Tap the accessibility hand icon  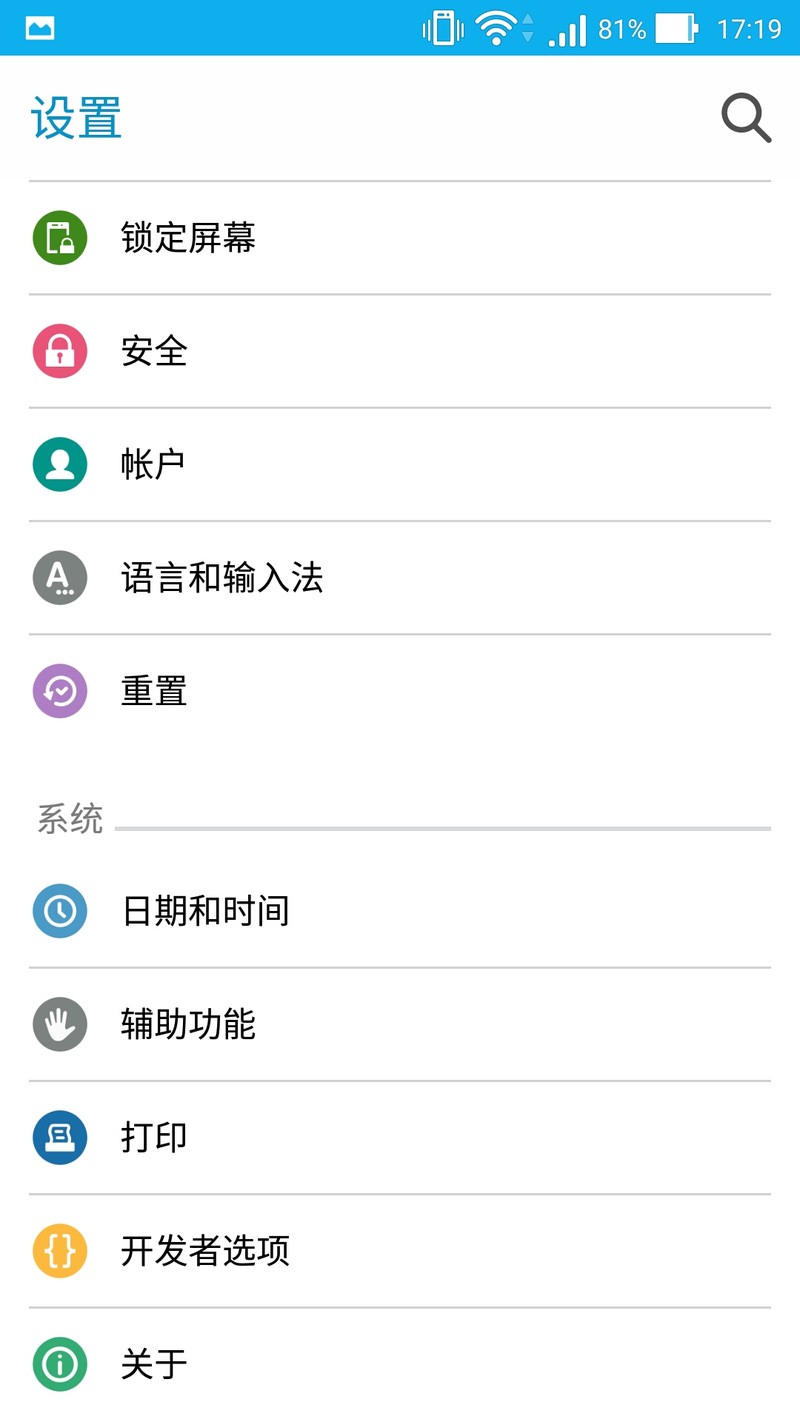59,1024
